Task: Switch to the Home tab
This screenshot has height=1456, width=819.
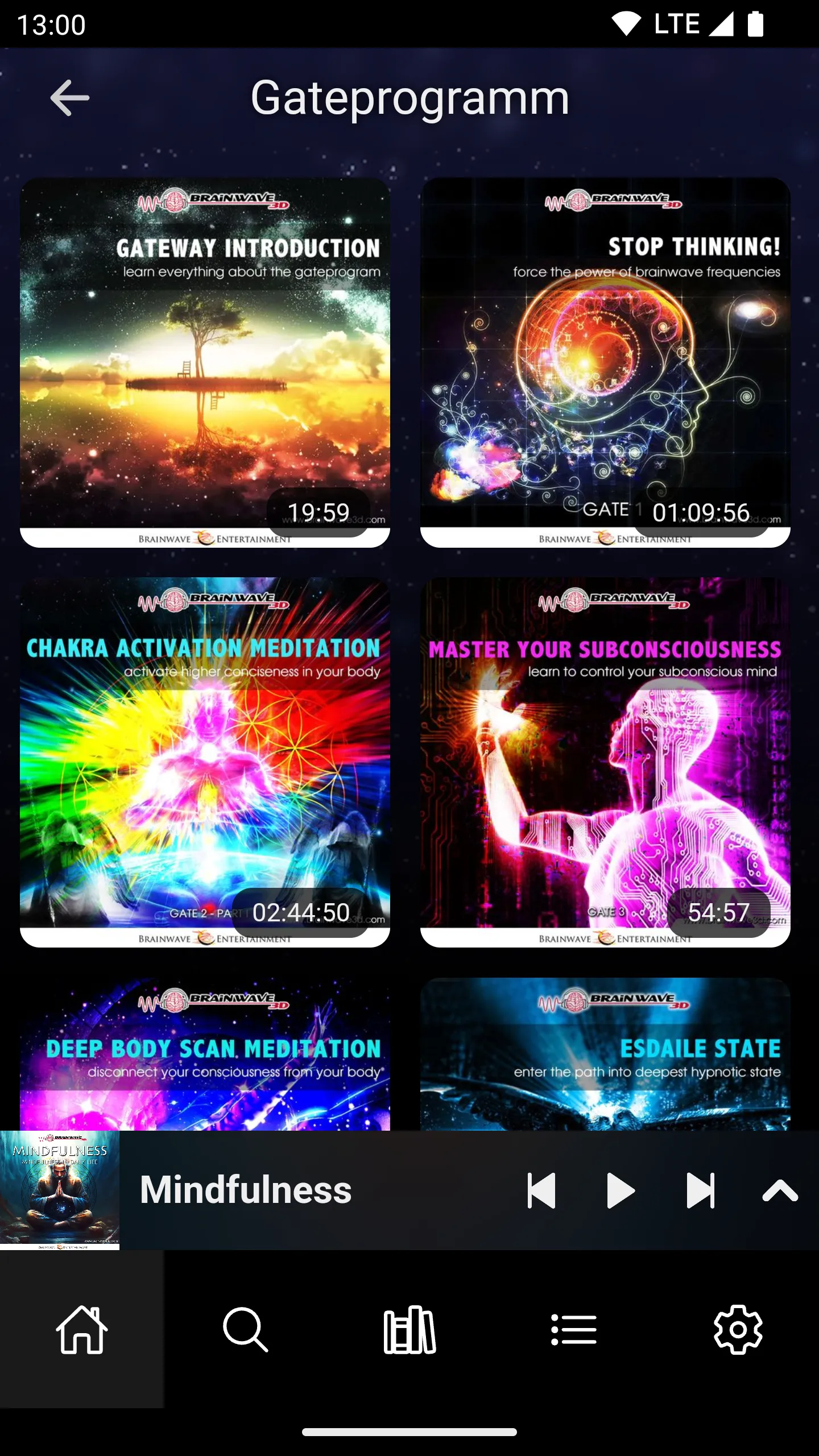Action: click(82, 1329)
